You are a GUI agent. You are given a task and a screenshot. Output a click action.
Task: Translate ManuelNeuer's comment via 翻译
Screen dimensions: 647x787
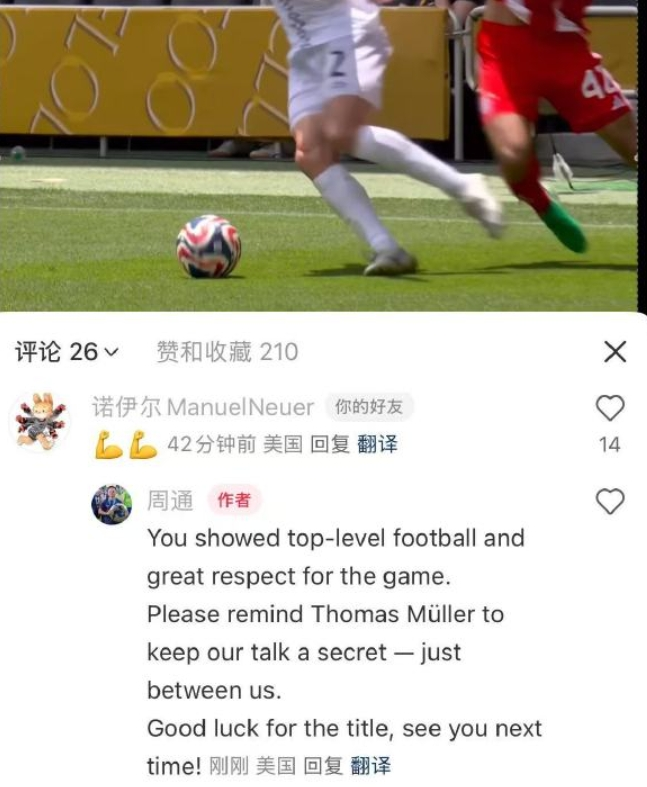point(377,445)
